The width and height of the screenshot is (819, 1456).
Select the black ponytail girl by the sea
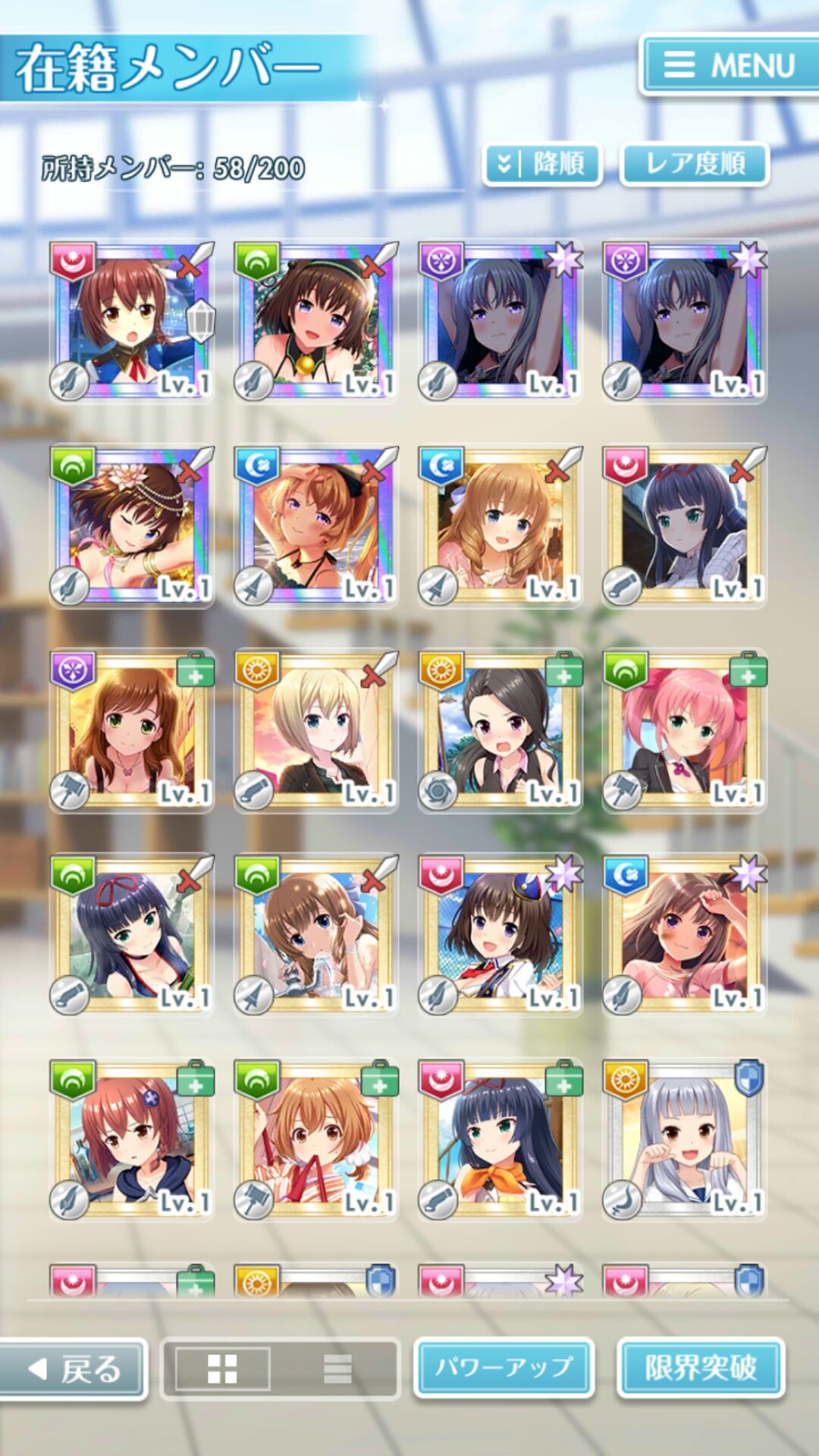500,731
